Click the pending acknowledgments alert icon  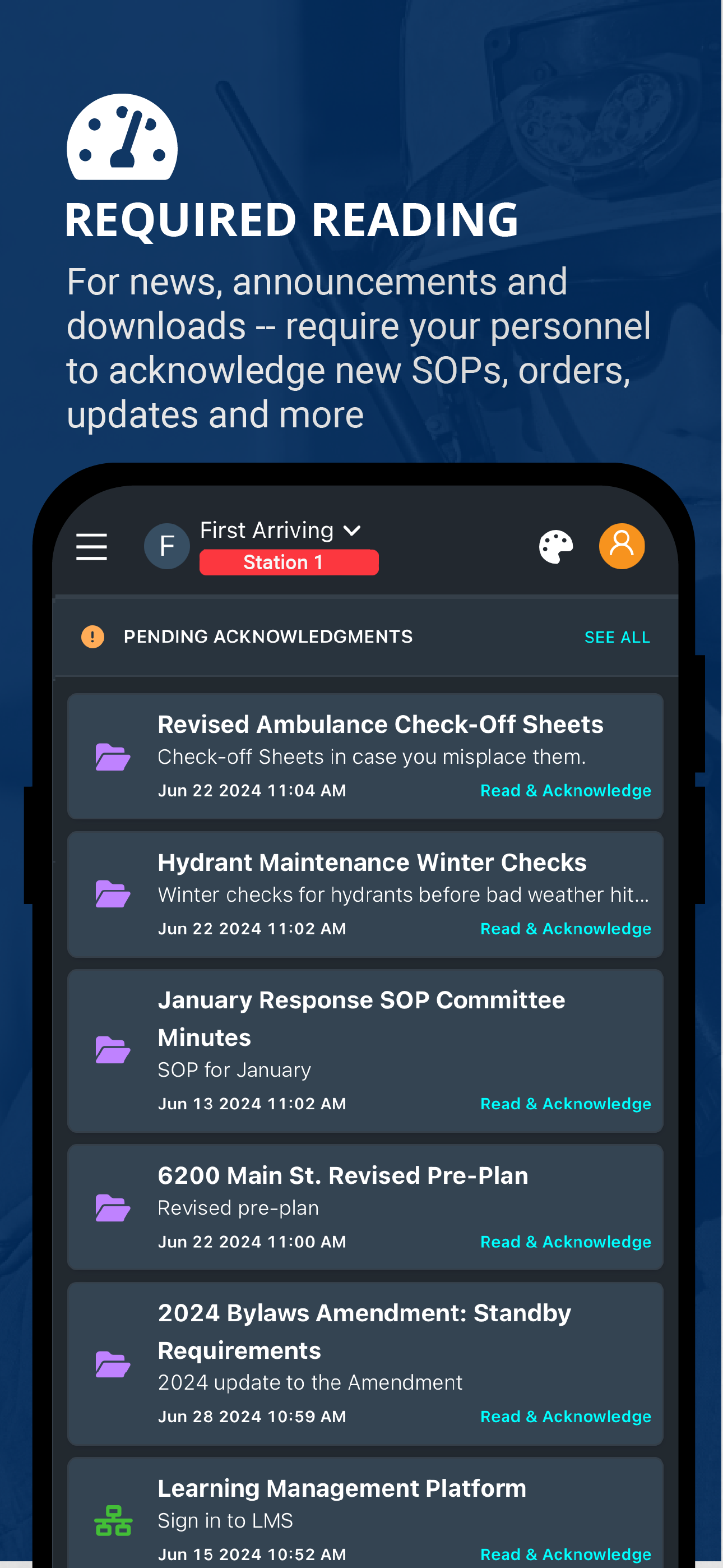click(91, 637)
